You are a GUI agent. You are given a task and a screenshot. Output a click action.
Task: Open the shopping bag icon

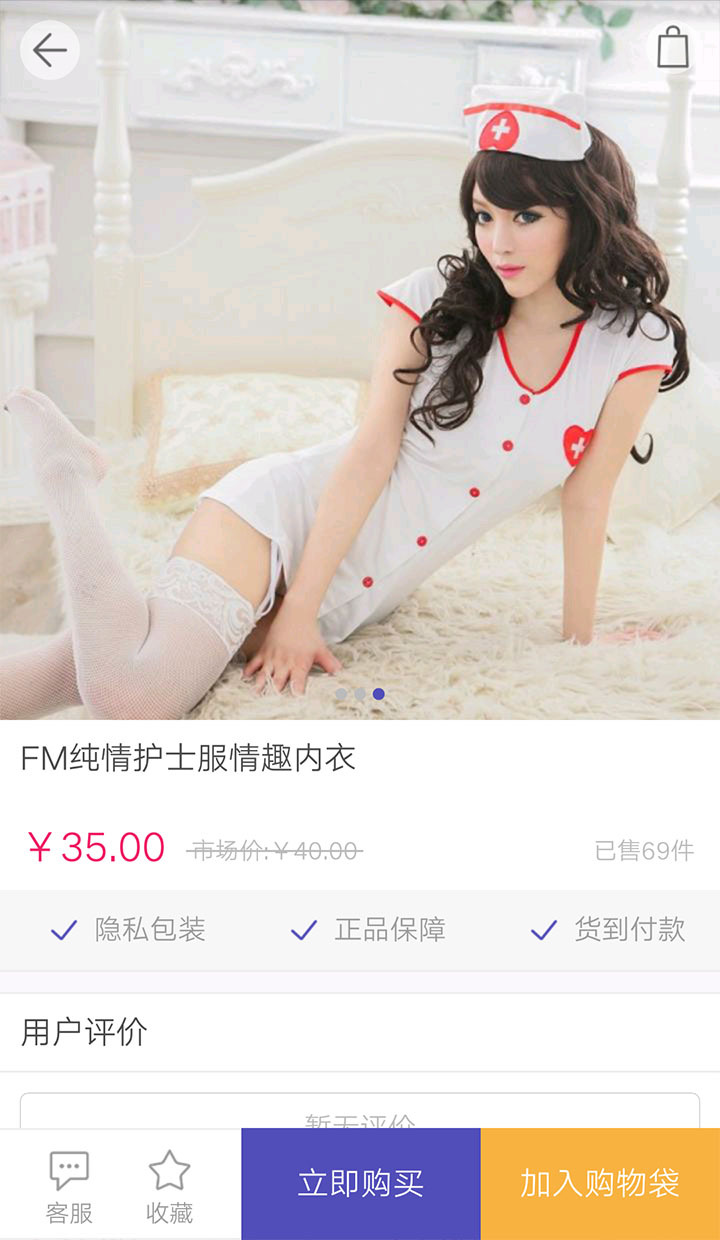673,48
